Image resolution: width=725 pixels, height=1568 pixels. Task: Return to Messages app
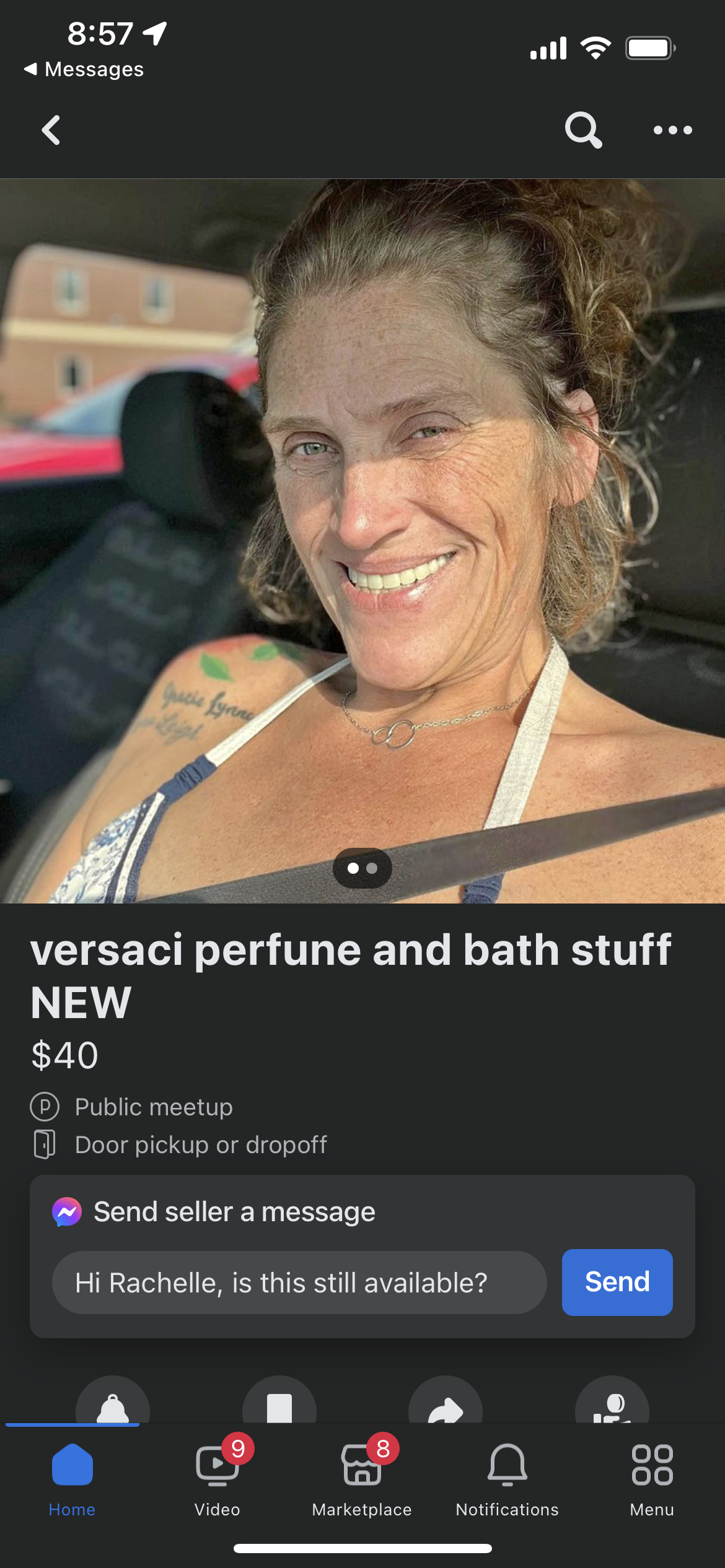84,69
